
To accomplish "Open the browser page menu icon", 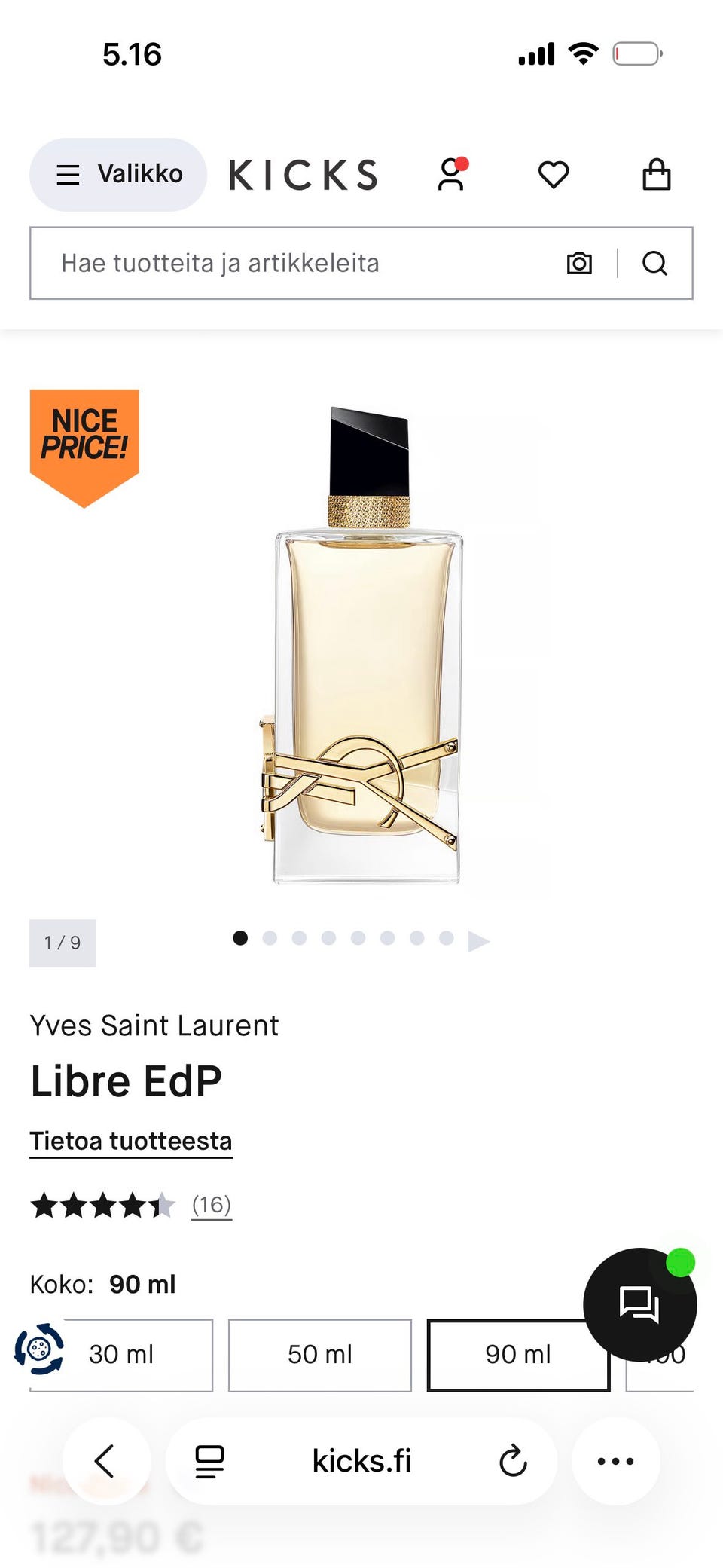I will click(209, 1461).
